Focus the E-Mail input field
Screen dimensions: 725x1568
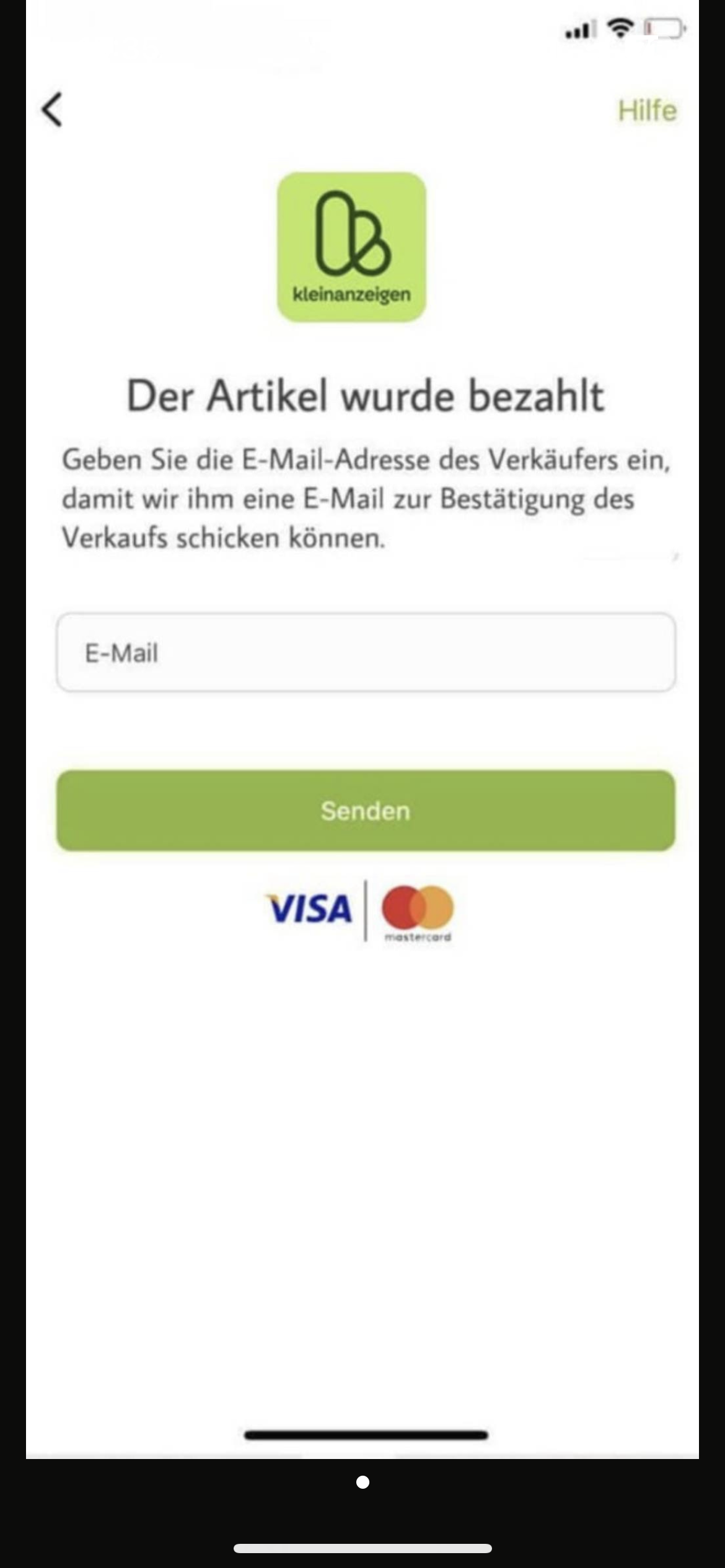coord(366,653)
